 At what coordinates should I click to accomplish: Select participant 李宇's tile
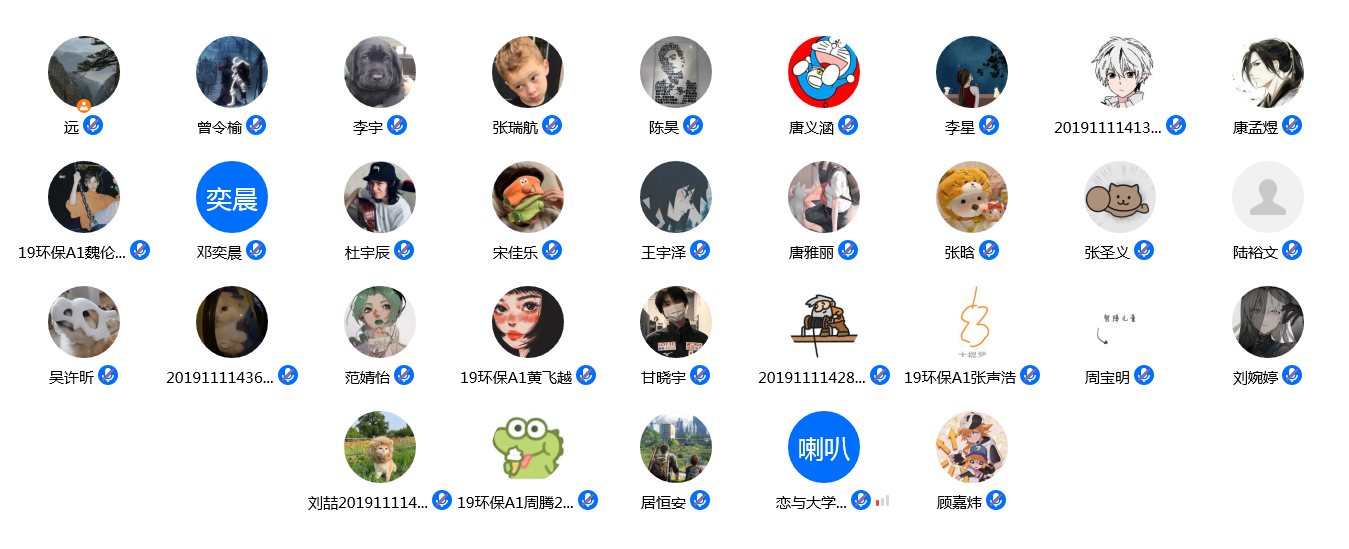[380, 73]
